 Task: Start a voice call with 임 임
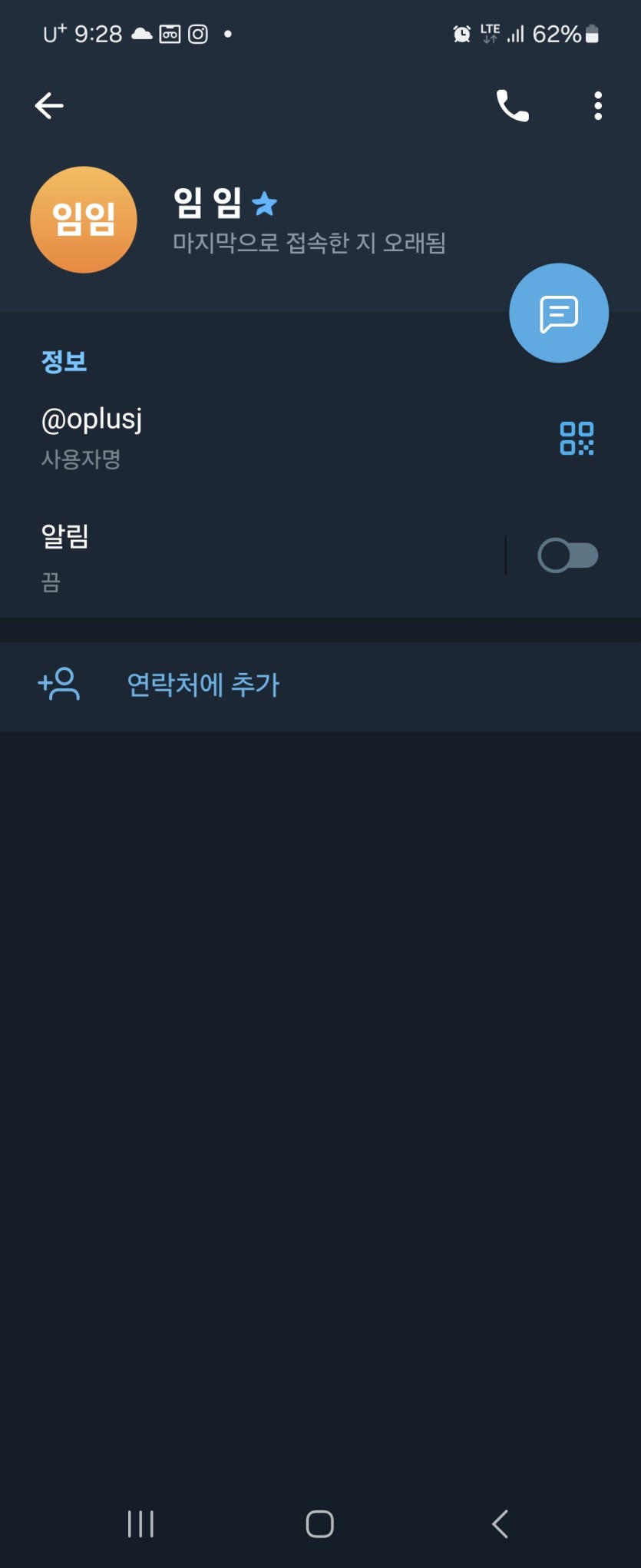tap(513, 105)
